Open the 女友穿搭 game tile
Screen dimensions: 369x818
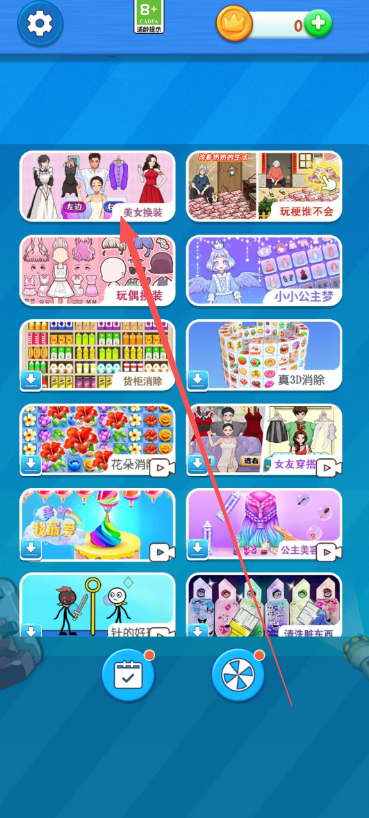pyautogui.click(x=264, y=440)
